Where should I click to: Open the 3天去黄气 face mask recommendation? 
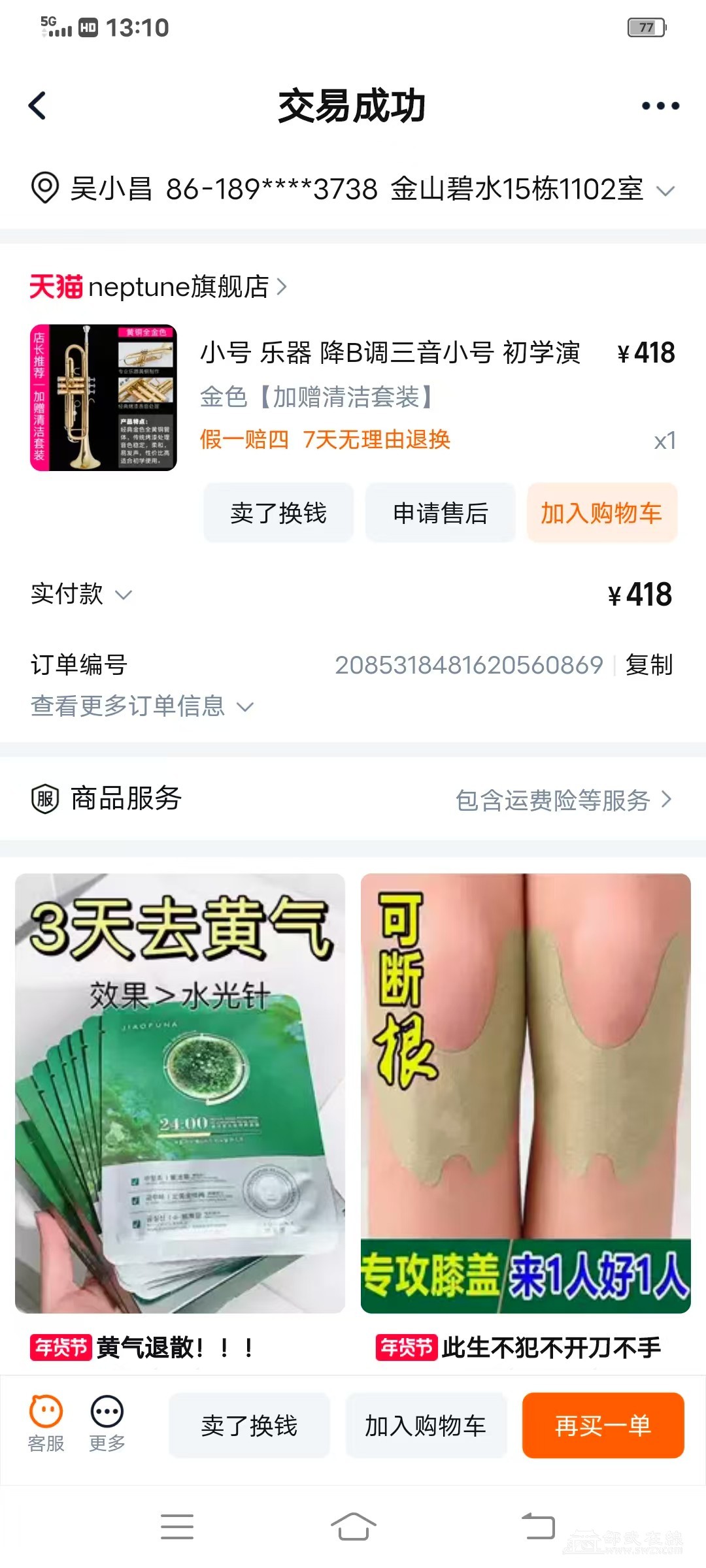click(x=180, y=1092)
